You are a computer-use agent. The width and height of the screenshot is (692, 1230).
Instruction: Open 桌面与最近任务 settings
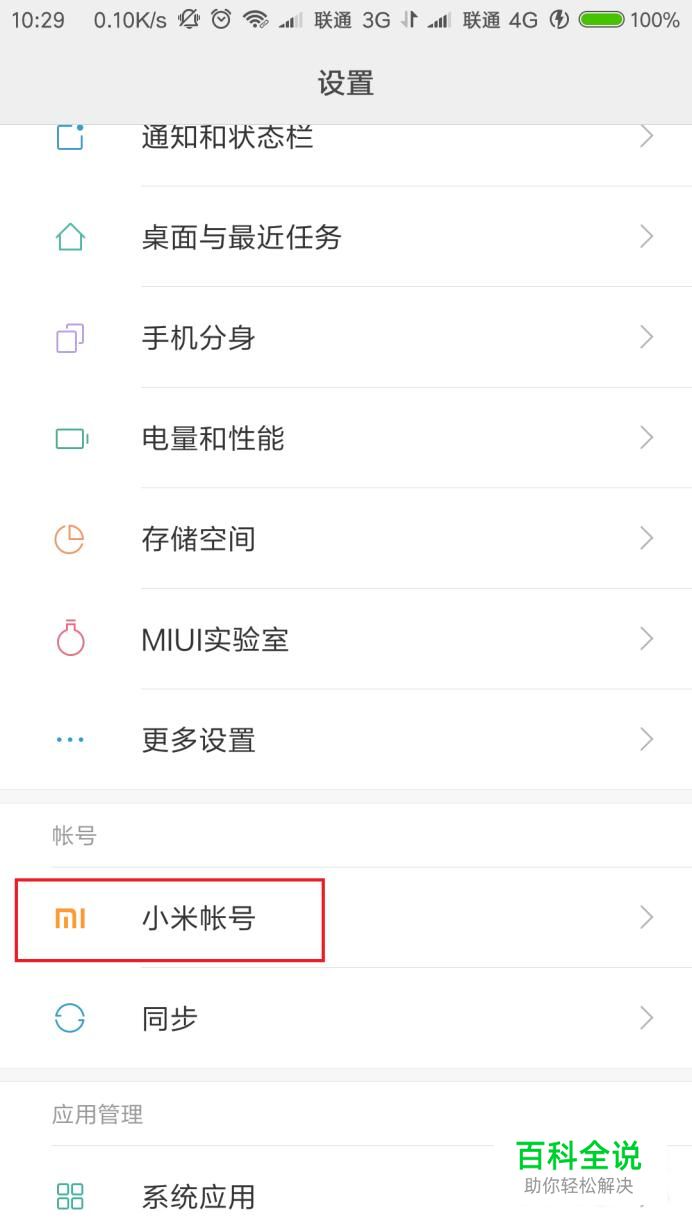tap(242, 237)
